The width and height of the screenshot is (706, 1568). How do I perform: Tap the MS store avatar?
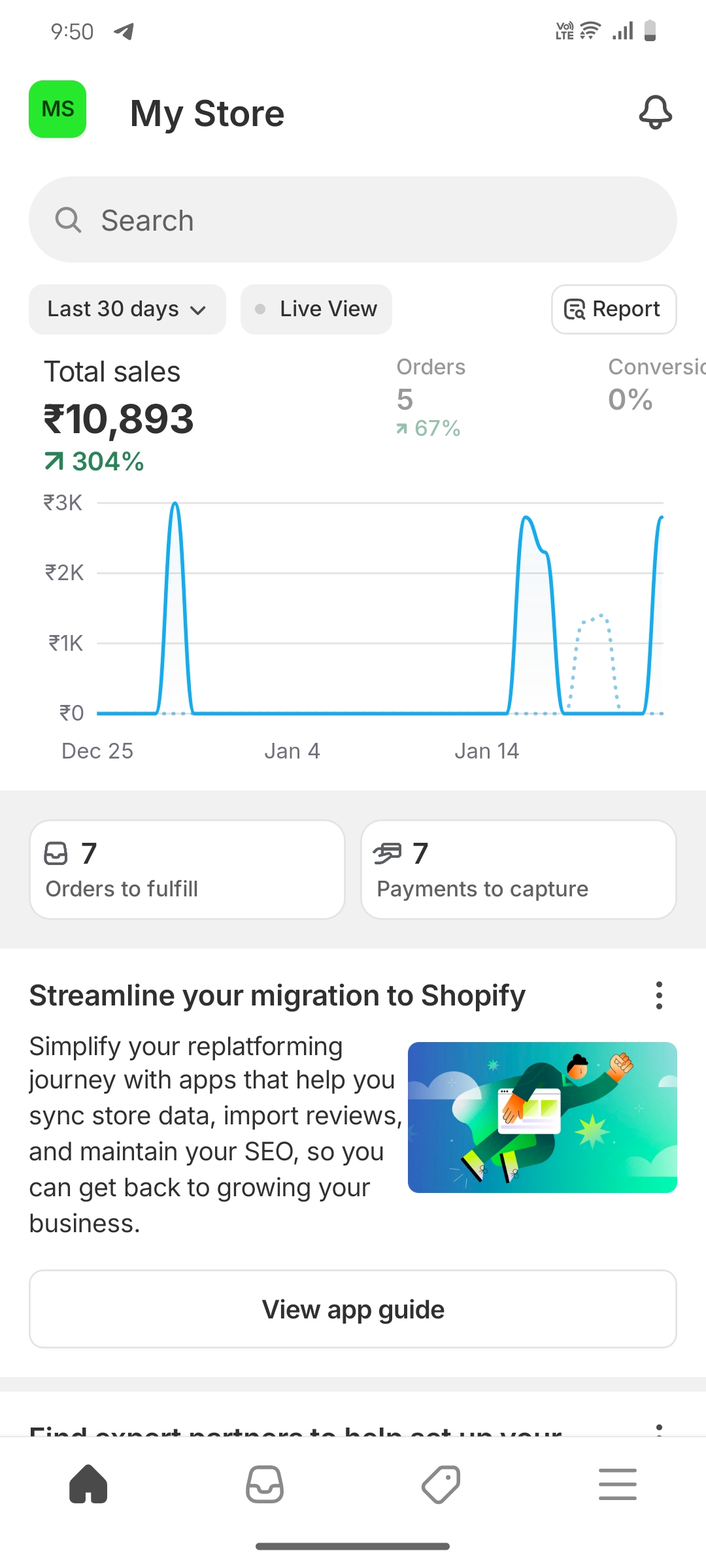coord(58,109)
